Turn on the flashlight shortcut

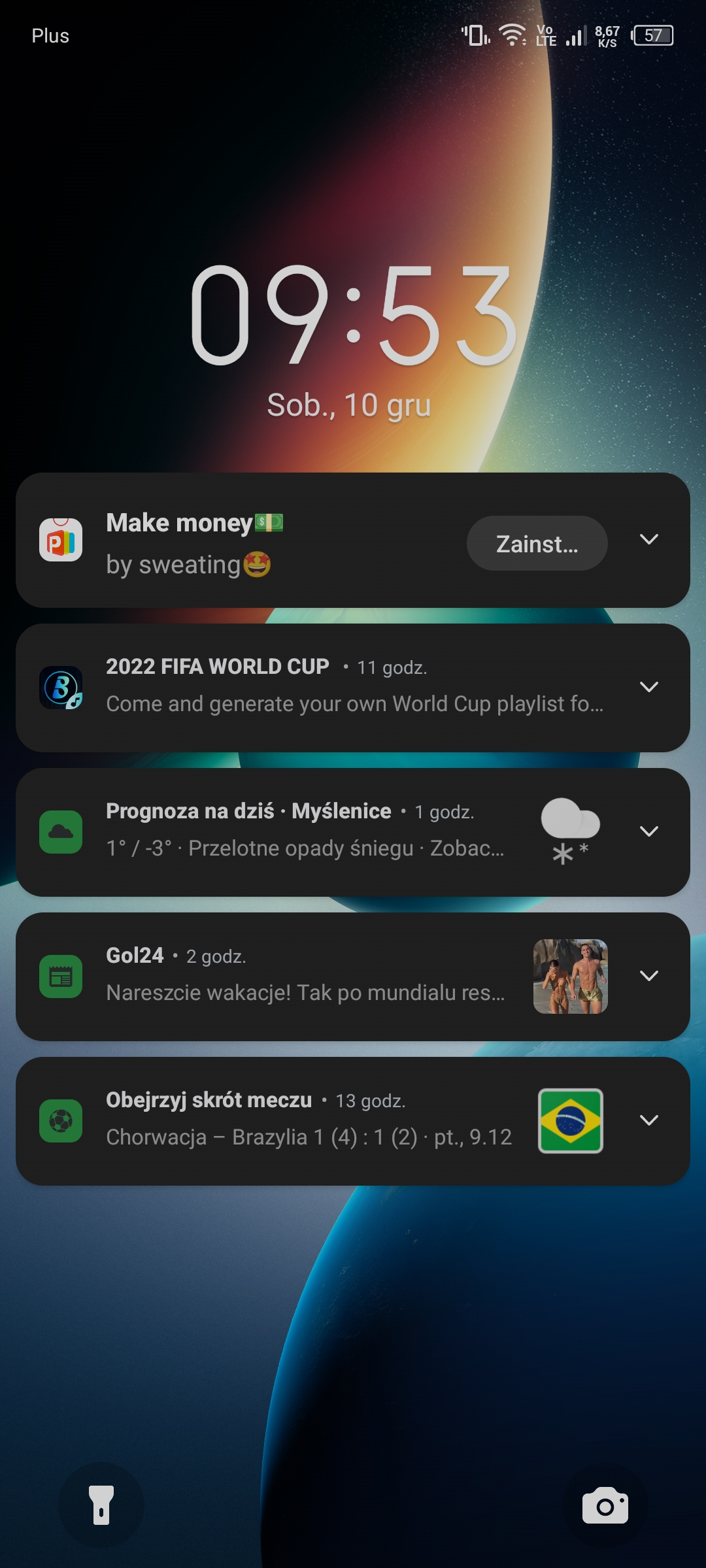[101, 1505]
